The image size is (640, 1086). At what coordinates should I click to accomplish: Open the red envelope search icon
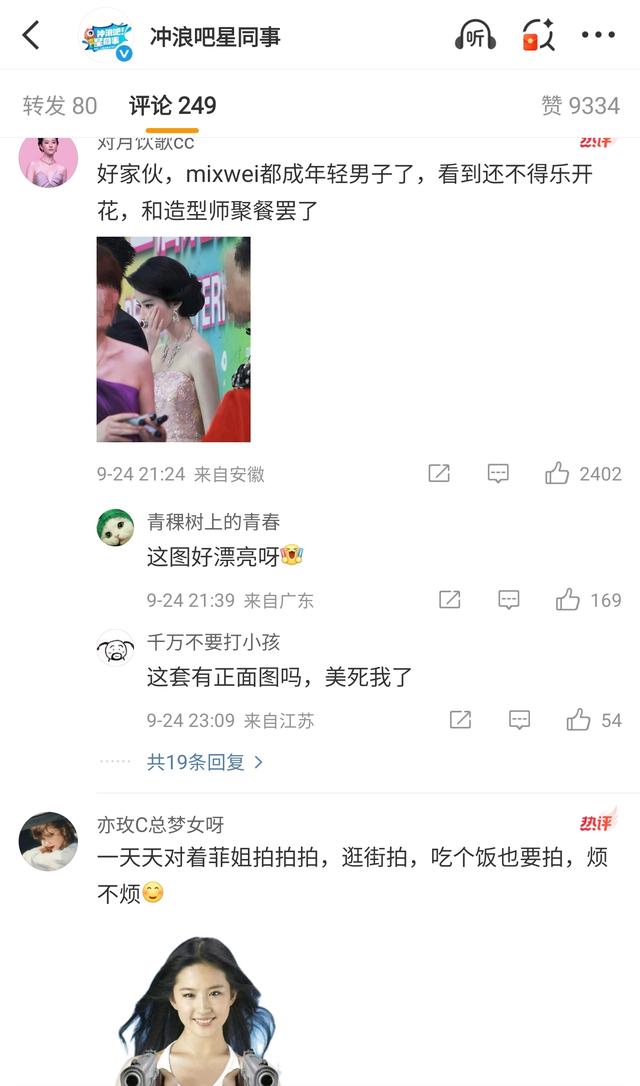tap(538, 36)
